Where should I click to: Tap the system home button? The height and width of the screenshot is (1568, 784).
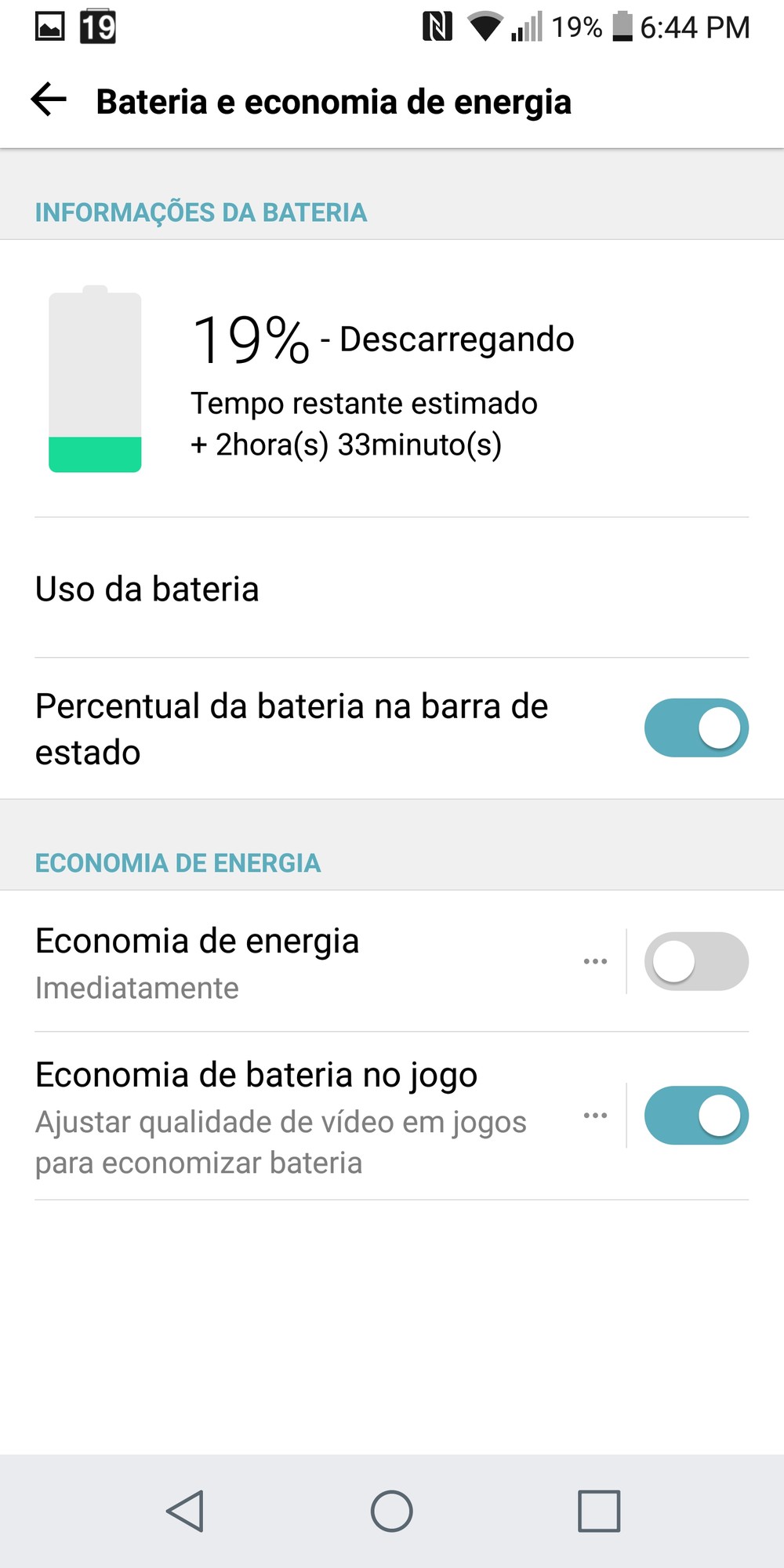coord(391,1511)
